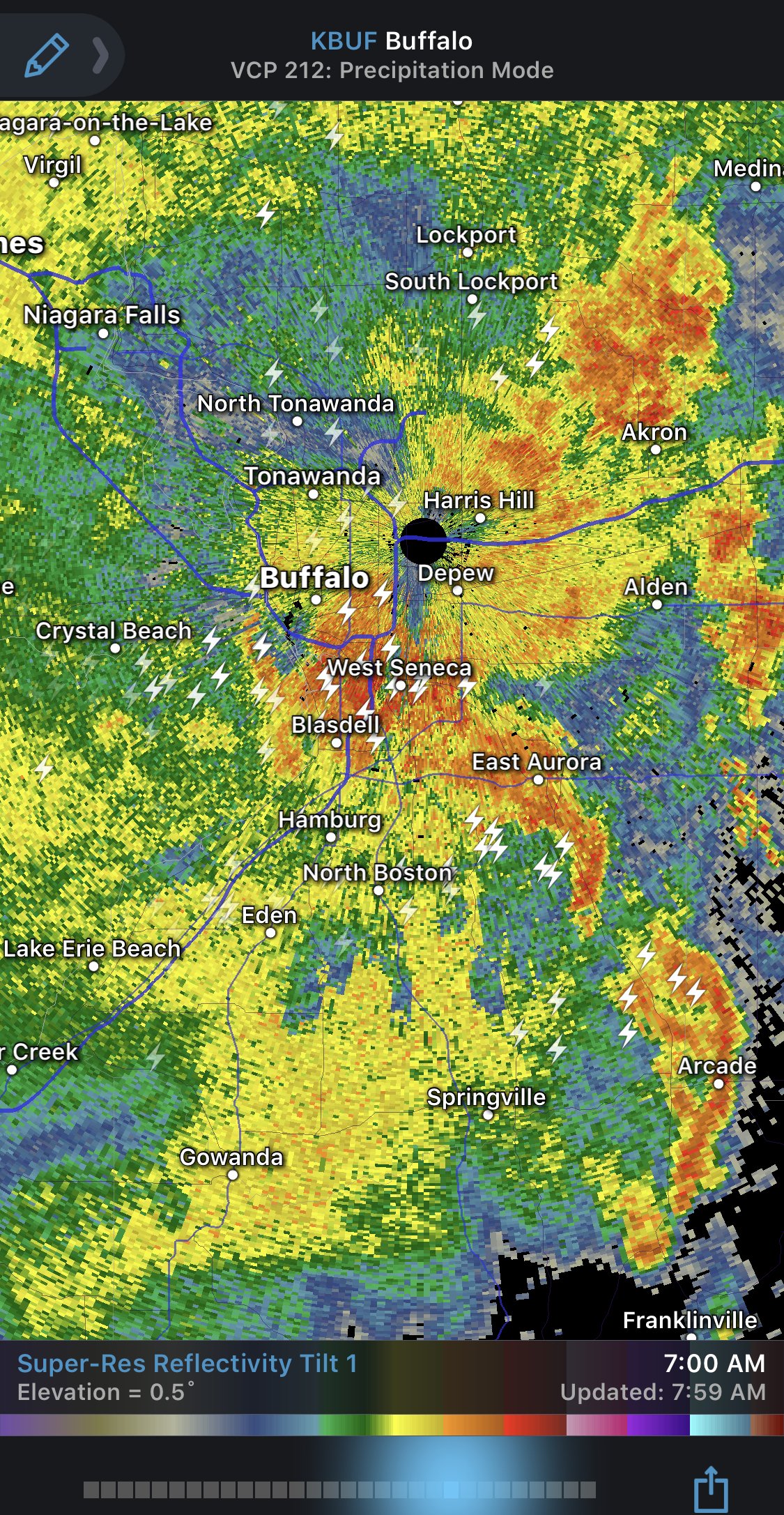Expand the toolbar with the chevron arrow
The height and width of the screenshot is (1515, 784).
click(101, 56)
